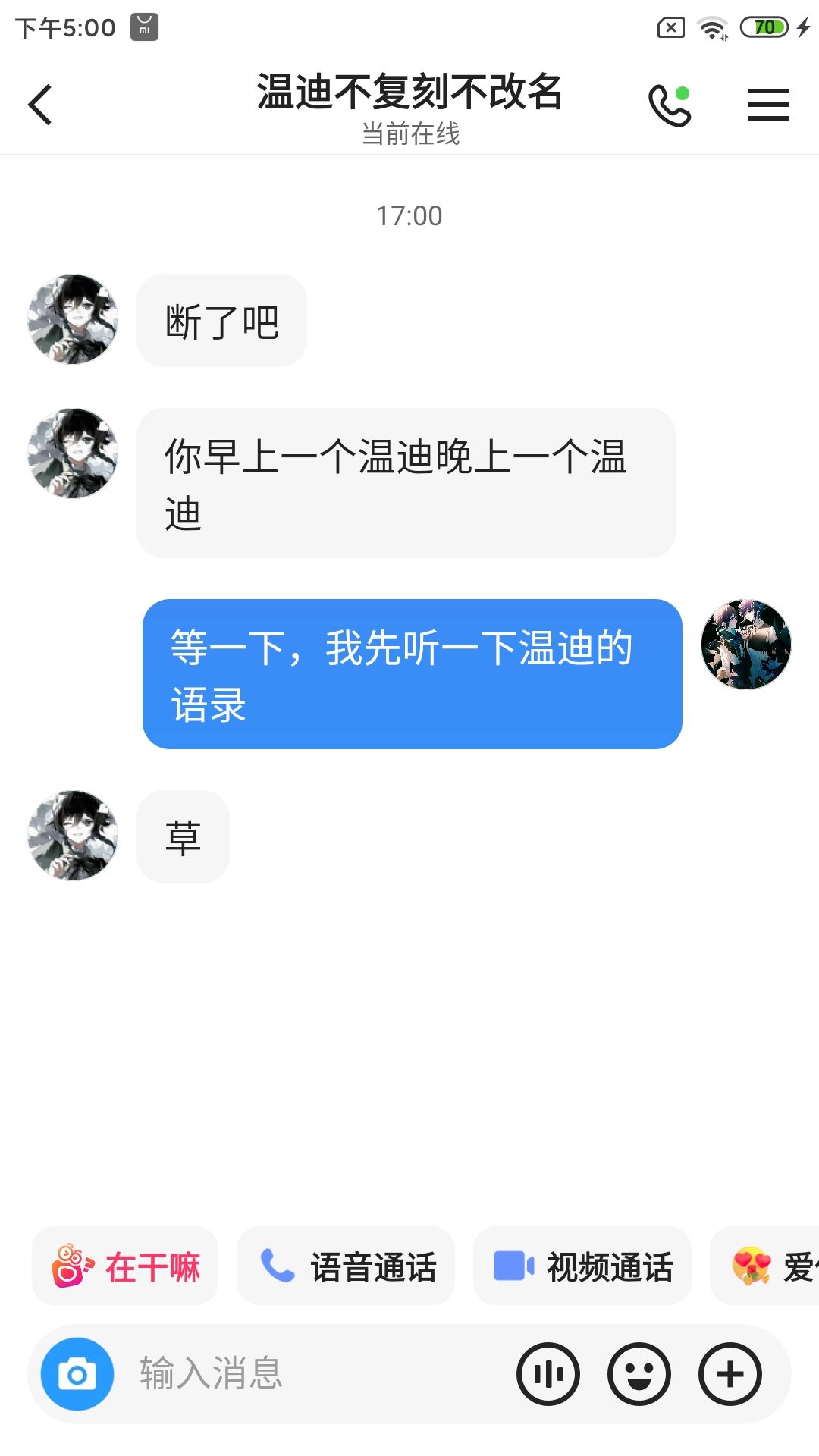Open the chat settings hamburger menu
Screen dimensions: 819x1456
pyautogui.click(x=768, y=105)
